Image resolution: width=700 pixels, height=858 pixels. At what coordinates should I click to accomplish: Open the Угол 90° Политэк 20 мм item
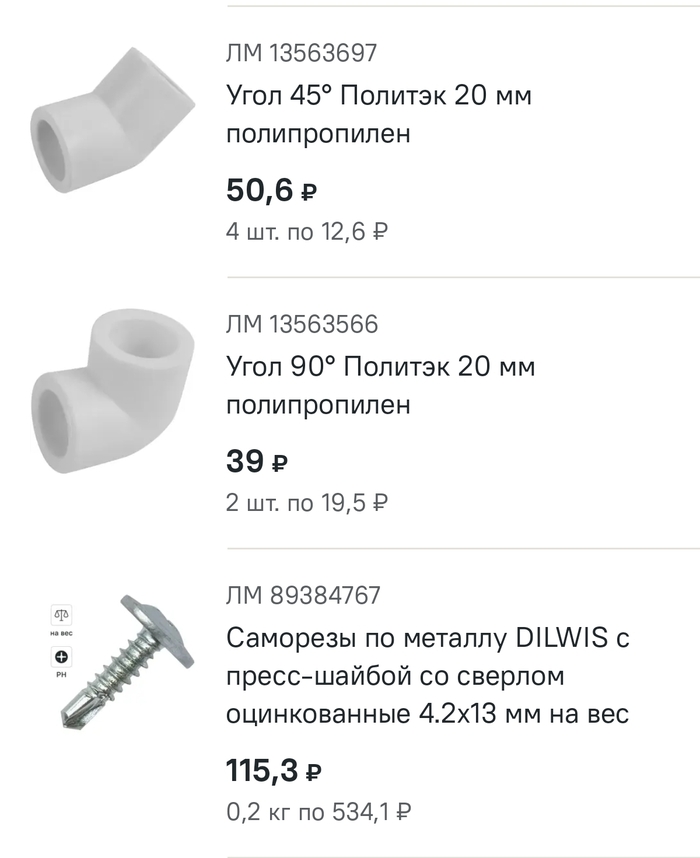[x=380, y=385]
